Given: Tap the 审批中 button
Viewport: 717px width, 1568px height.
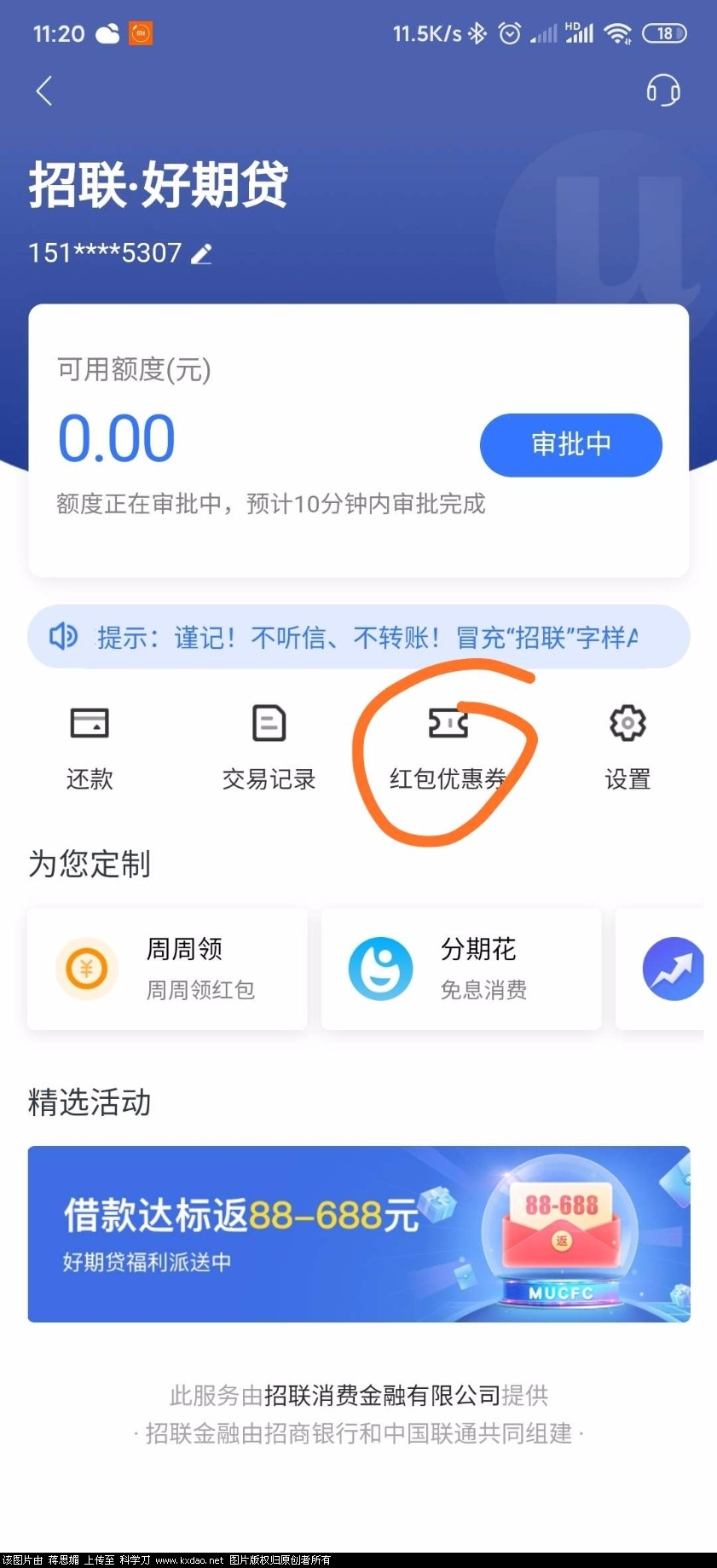Looking at the screenshot, I should 570,444.
